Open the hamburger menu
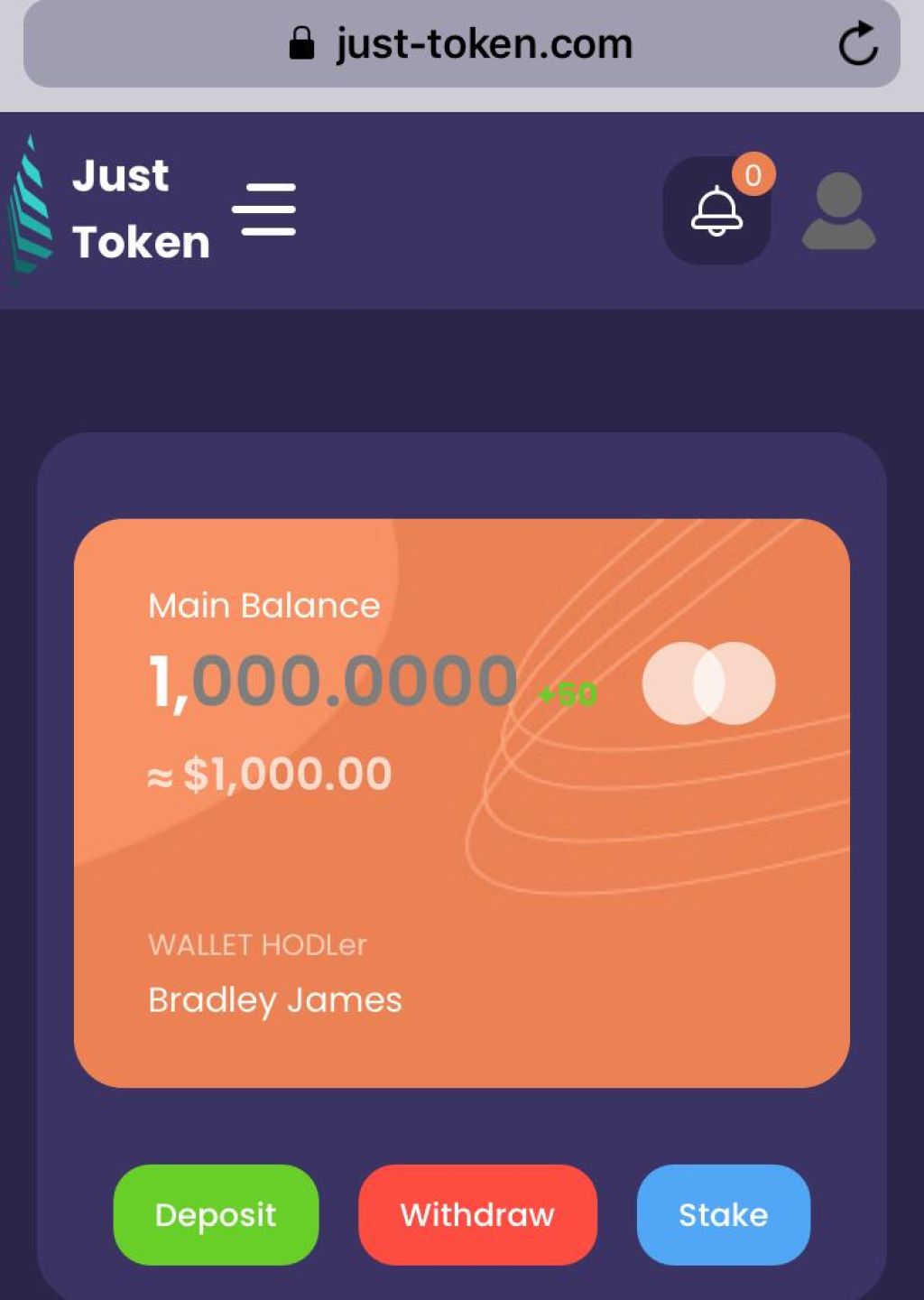The image size is (924, 1300). coord(263,209)
